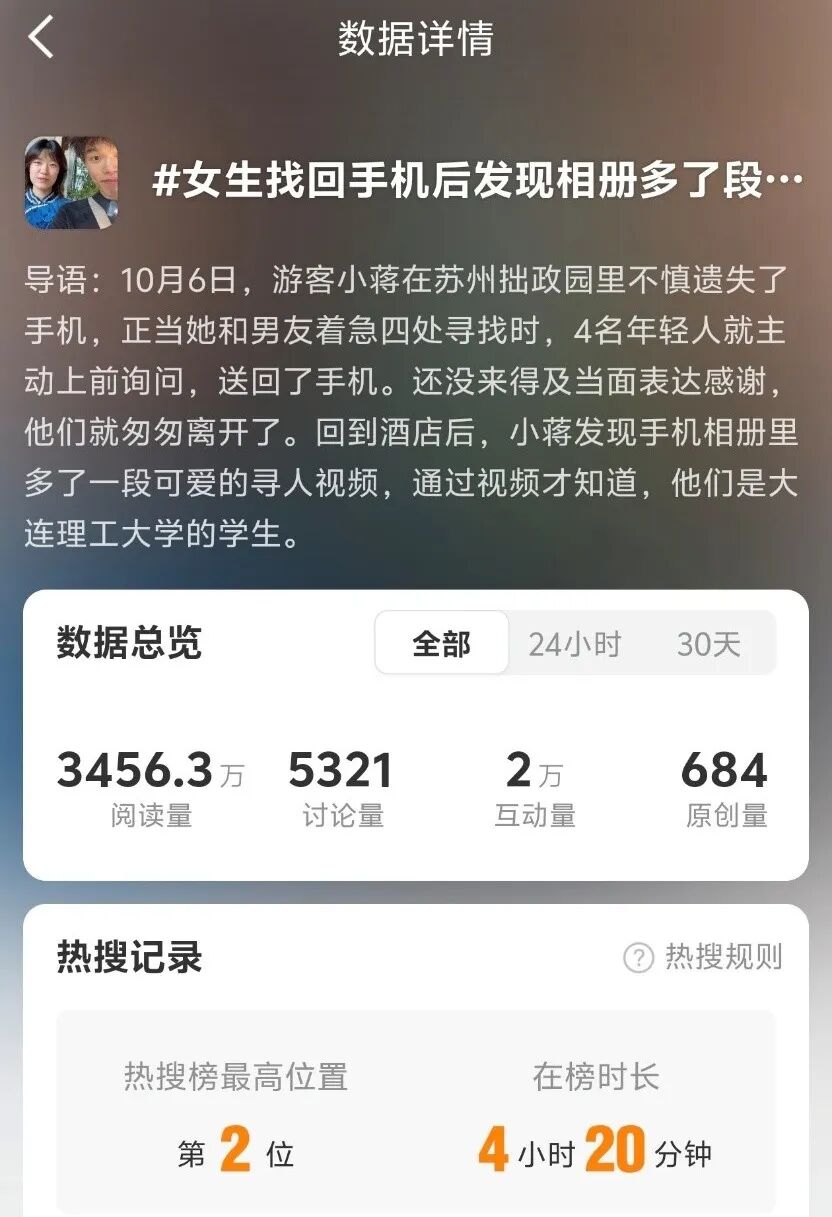
Task: Switch to the 30天 tab
Action: click(x=708, y=644)
